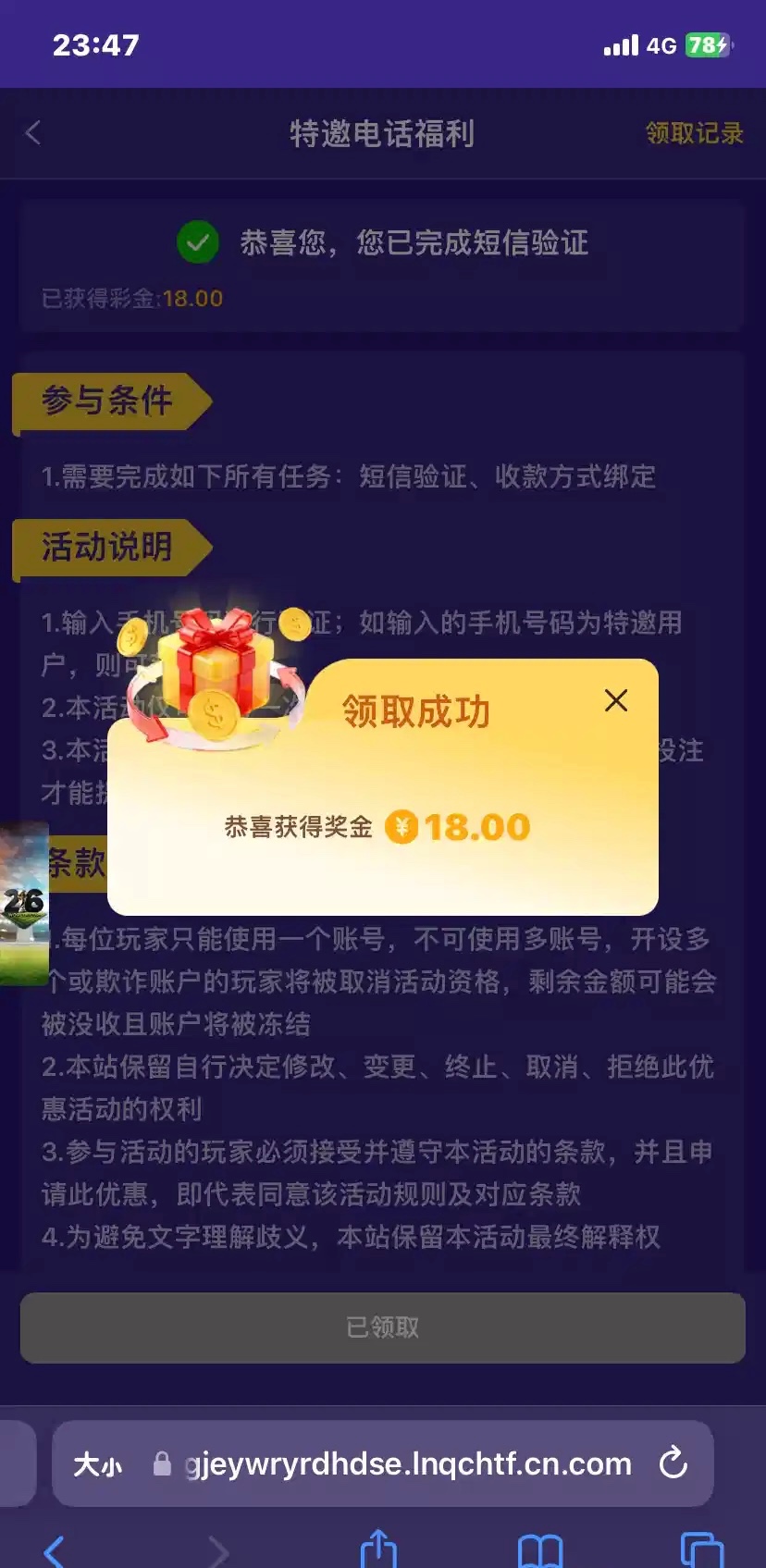Tap the address bar URL
This screenshot has width=766, height=1568.
pos(407,1464)
